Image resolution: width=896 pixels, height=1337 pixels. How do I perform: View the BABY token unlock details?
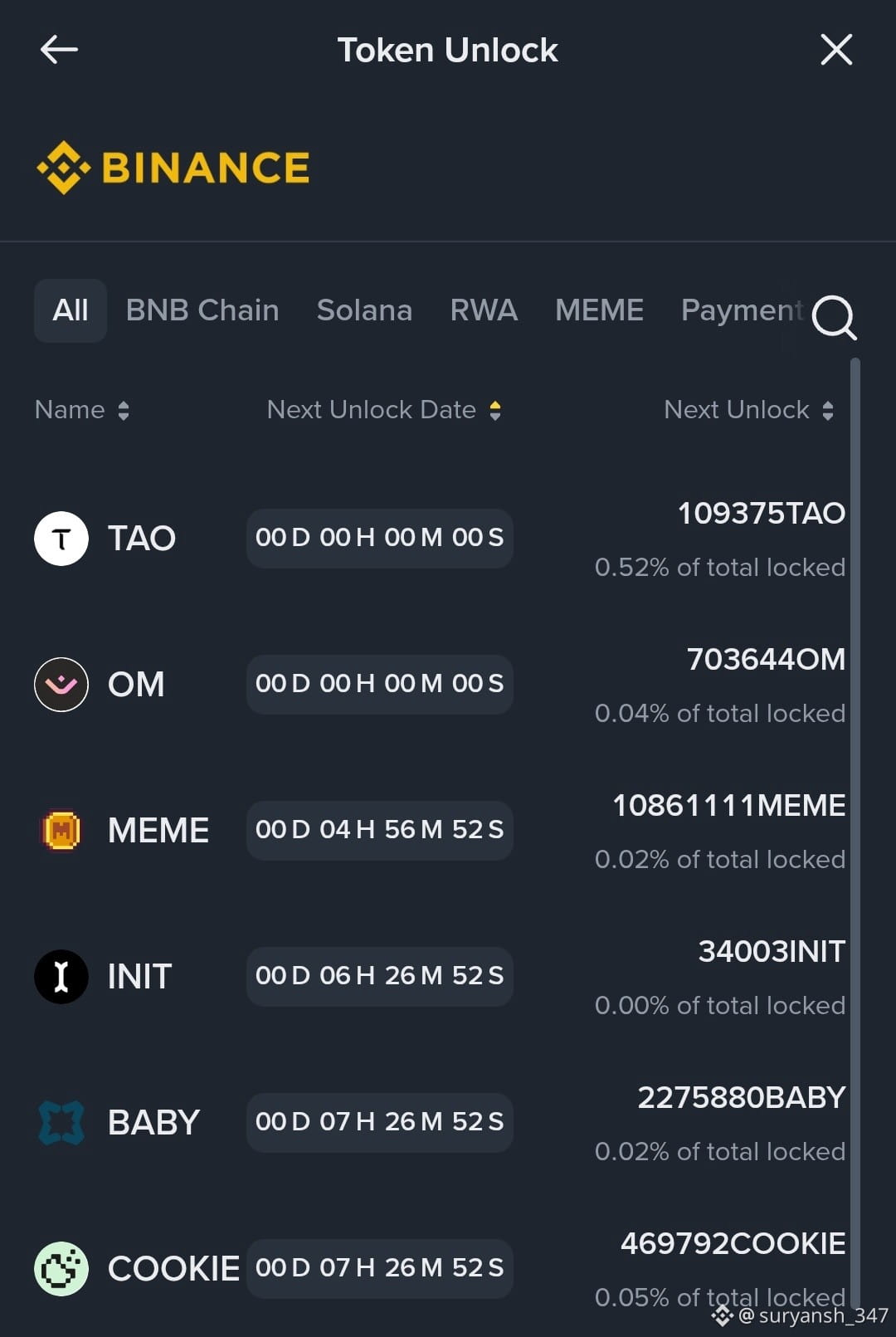tap(153, 1123)
